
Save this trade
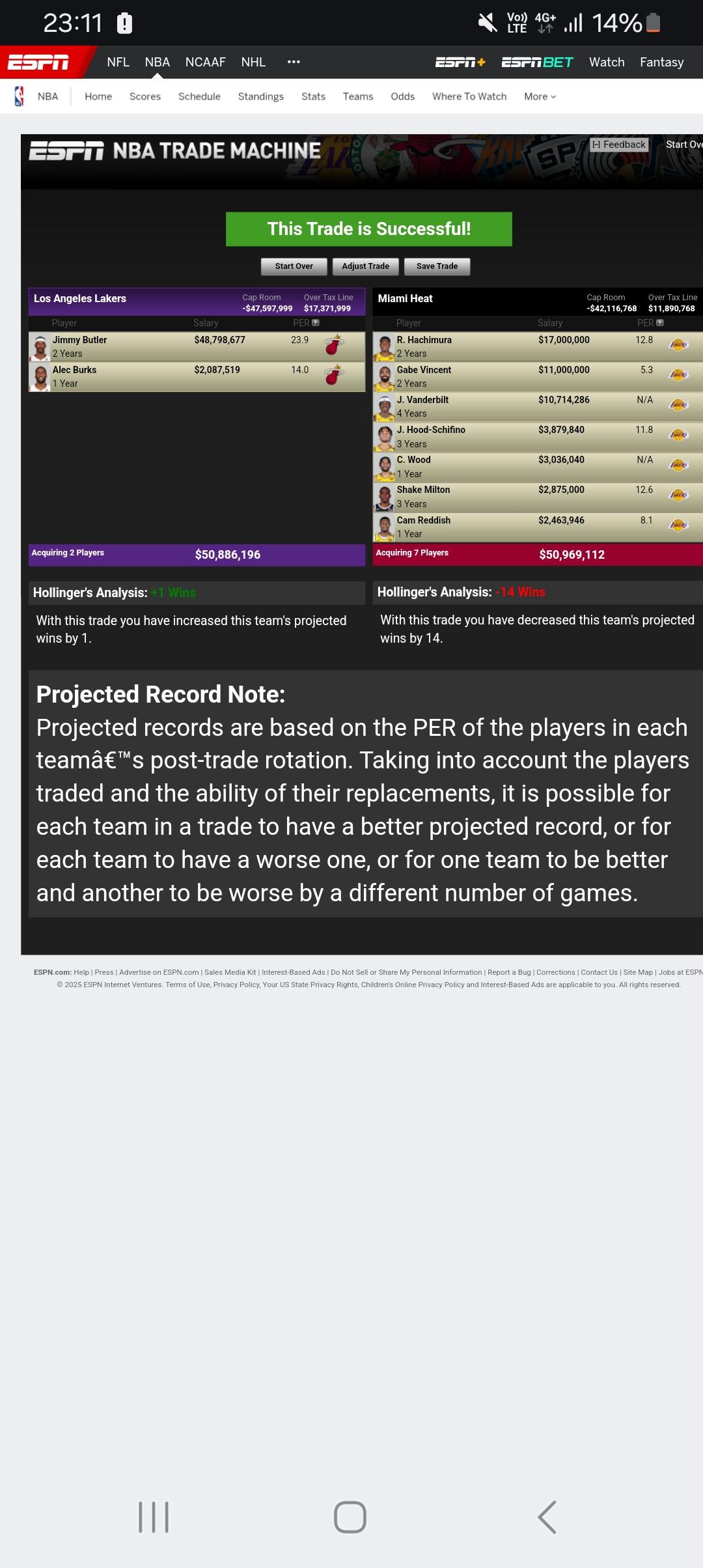coord(437,266)
